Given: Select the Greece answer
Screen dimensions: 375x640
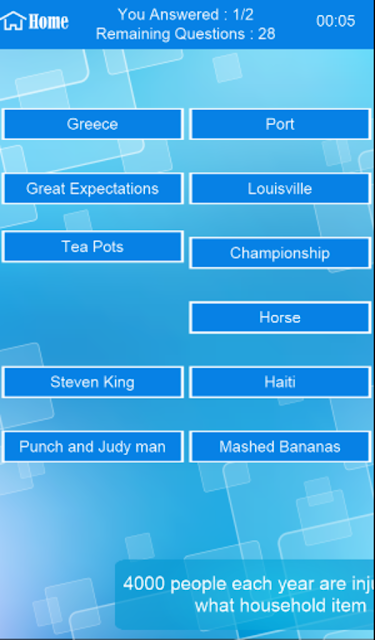Looking at the screenshot, I should (x=93, y=124).
